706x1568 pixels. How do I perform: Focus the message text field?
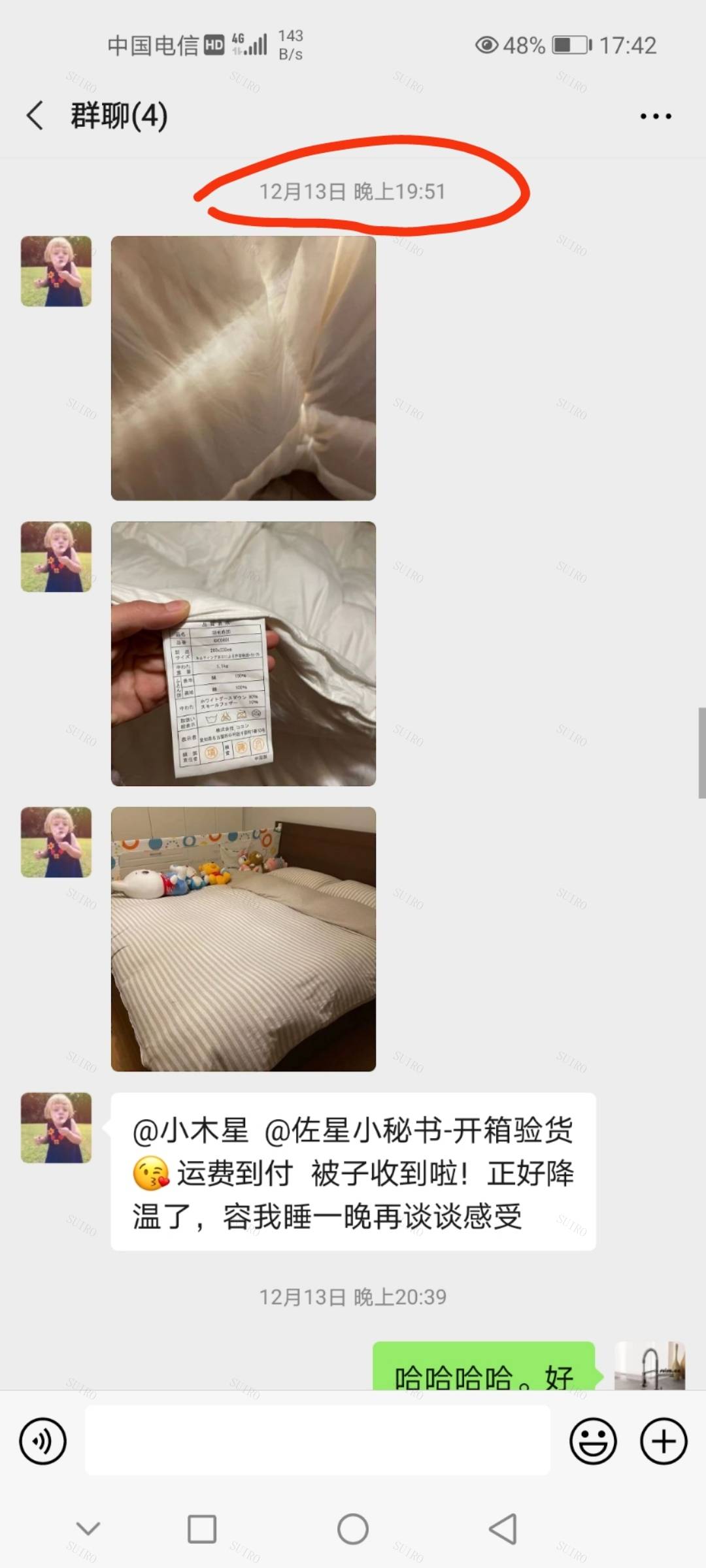coord(317,1441)
